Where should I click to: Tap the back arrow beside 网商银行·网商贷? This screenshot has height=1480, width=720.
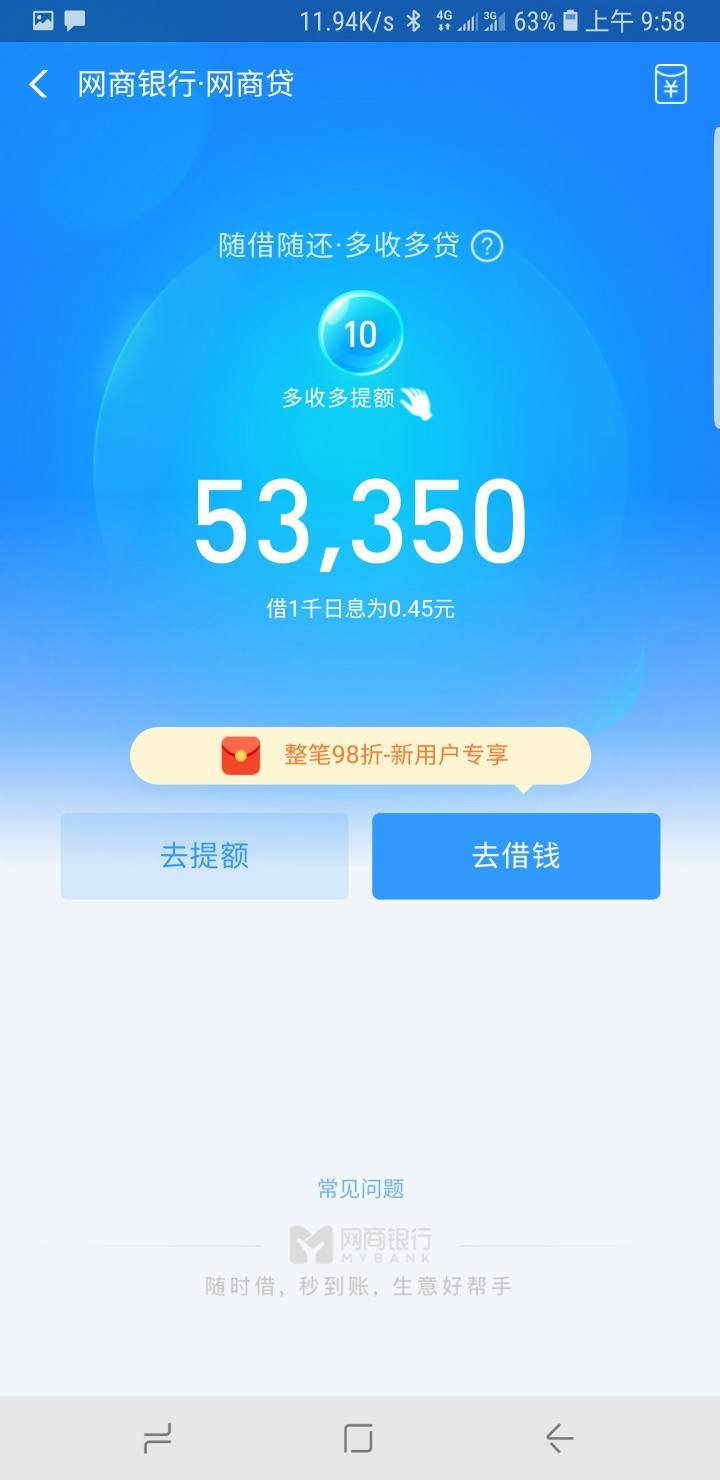38,84
